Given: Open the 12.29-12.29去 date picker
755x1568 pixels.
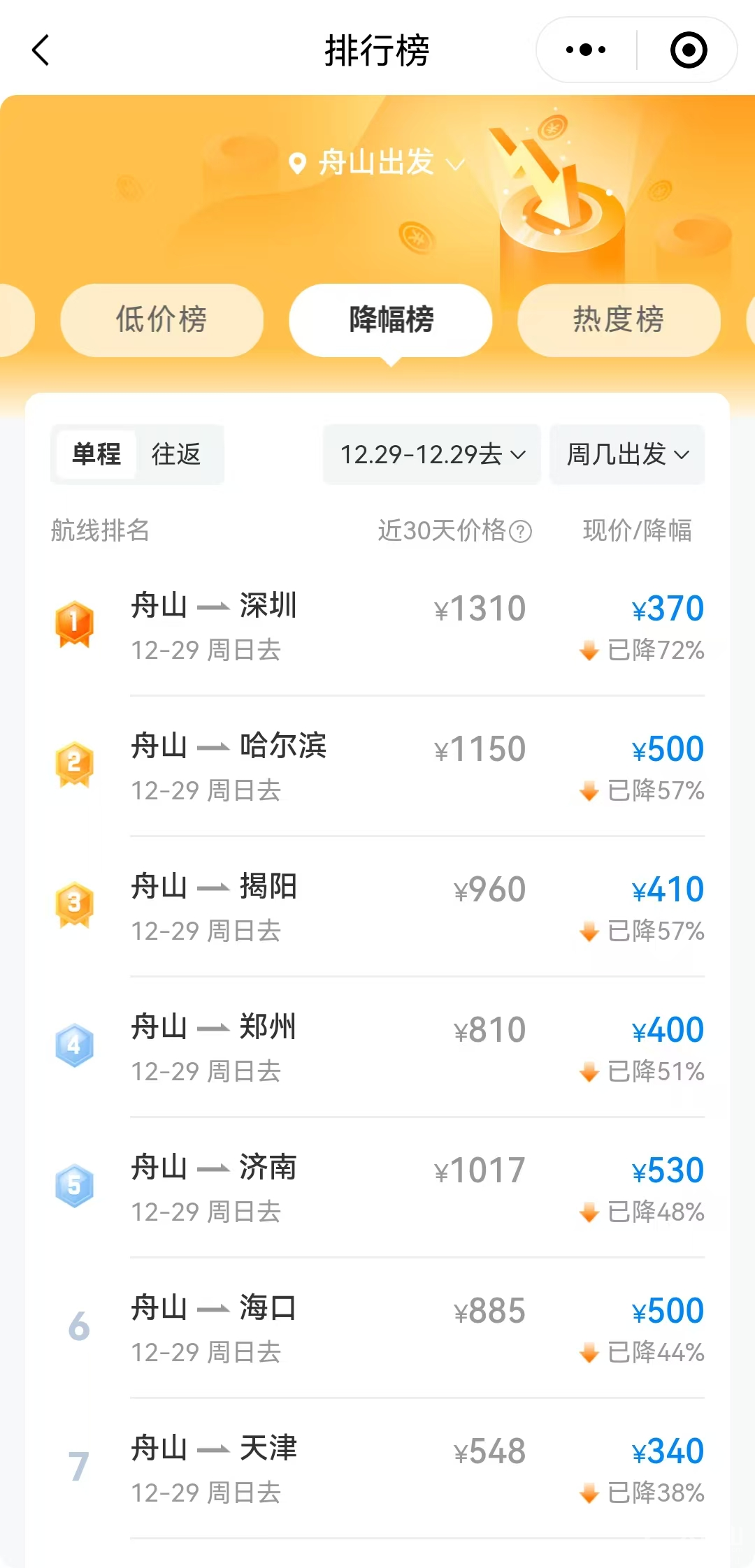Looking at the screenshot, I should [x=432, y=454].
